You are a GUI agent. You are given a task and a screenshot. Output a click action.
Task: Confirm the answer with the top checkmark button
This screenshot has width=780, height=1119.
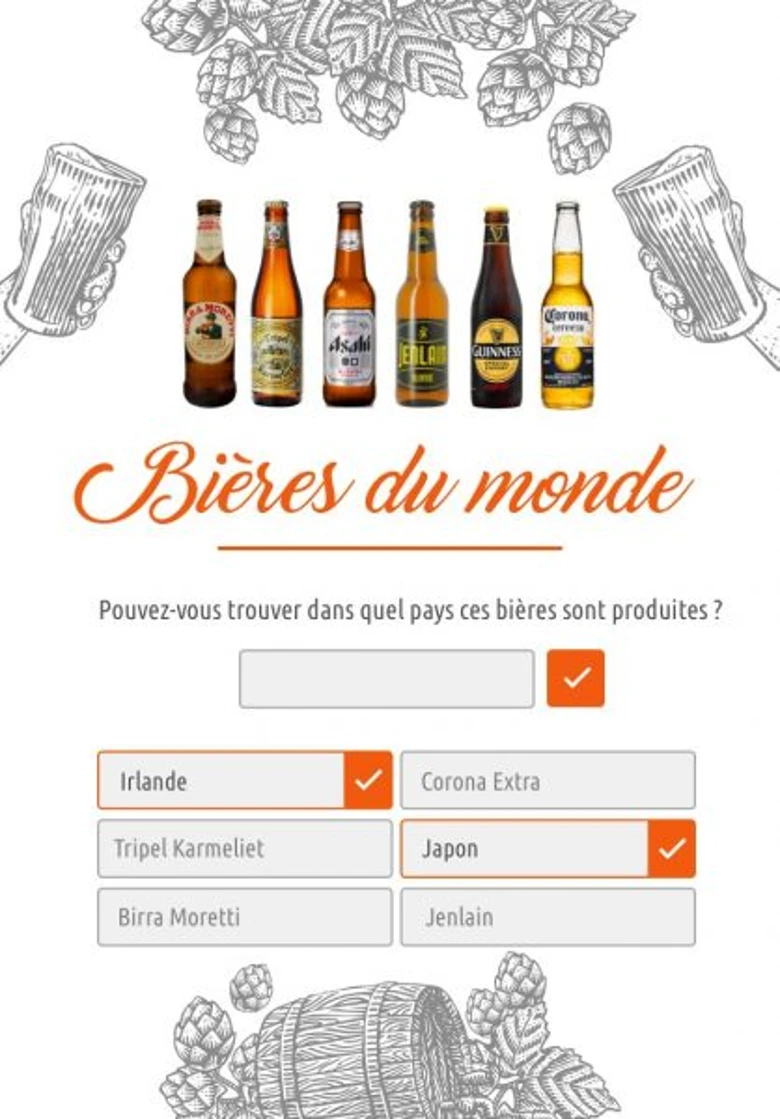[x=575, y=679]
